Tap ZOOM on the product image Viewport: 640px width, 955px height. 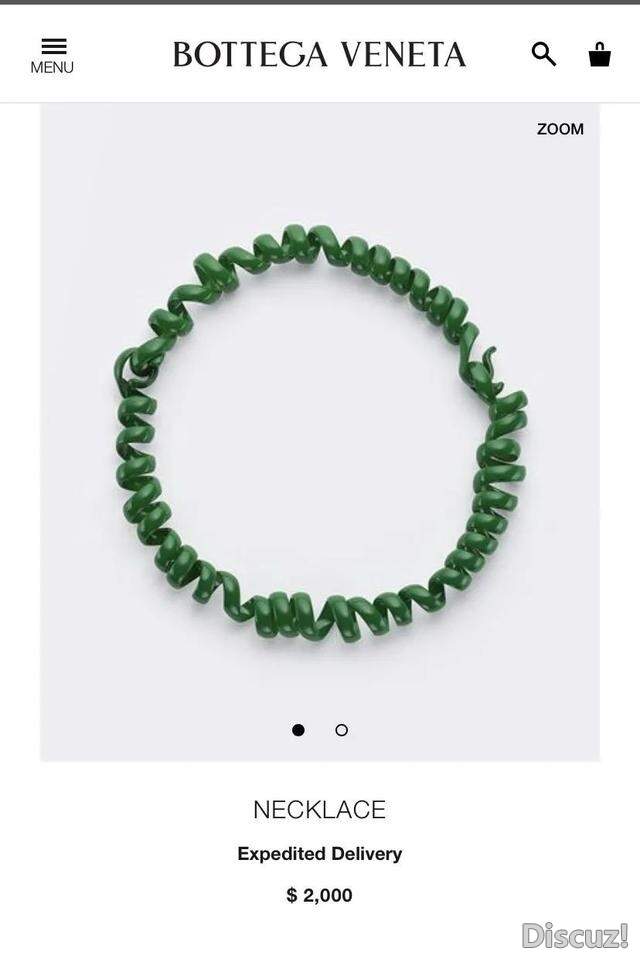click(560, 129)
